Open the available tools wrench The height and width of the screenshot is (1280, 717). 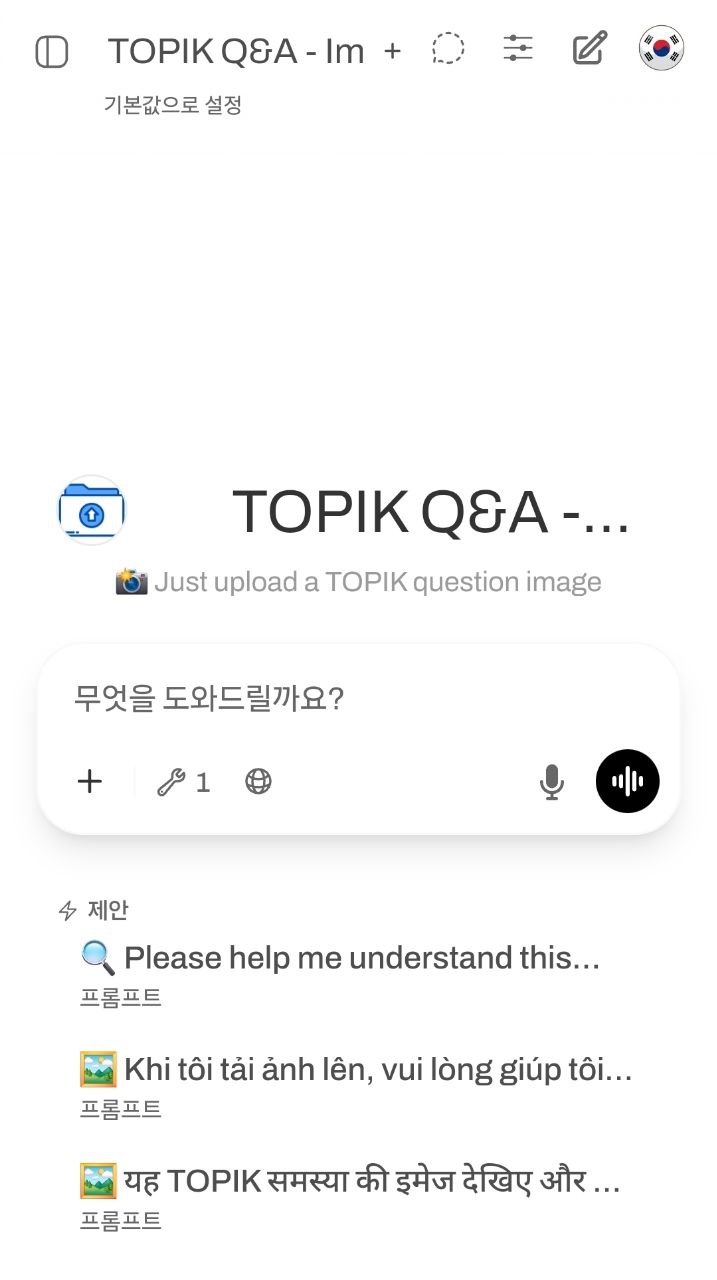coord(184,782)
